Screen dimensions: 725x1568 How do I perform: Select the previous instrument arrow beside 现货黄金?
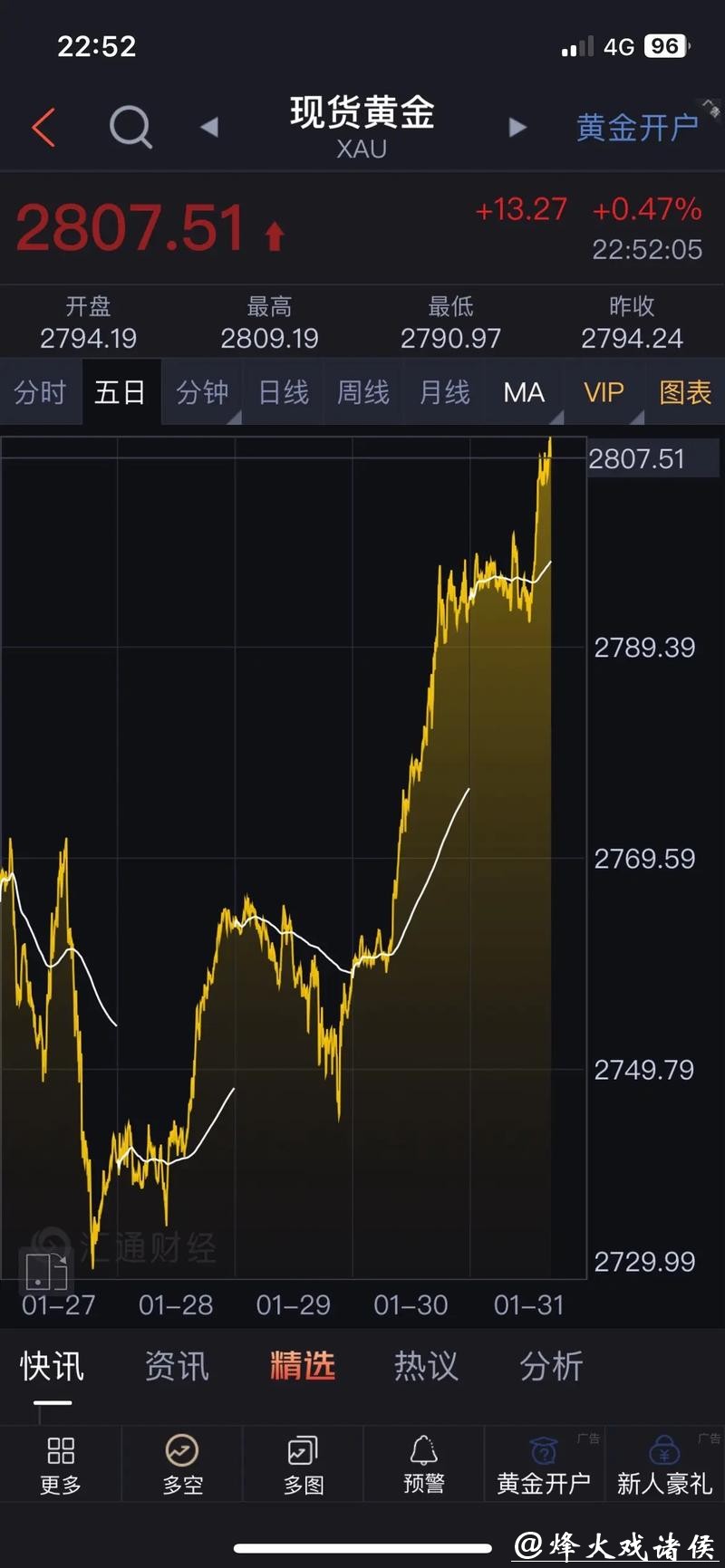click(209, 128)
